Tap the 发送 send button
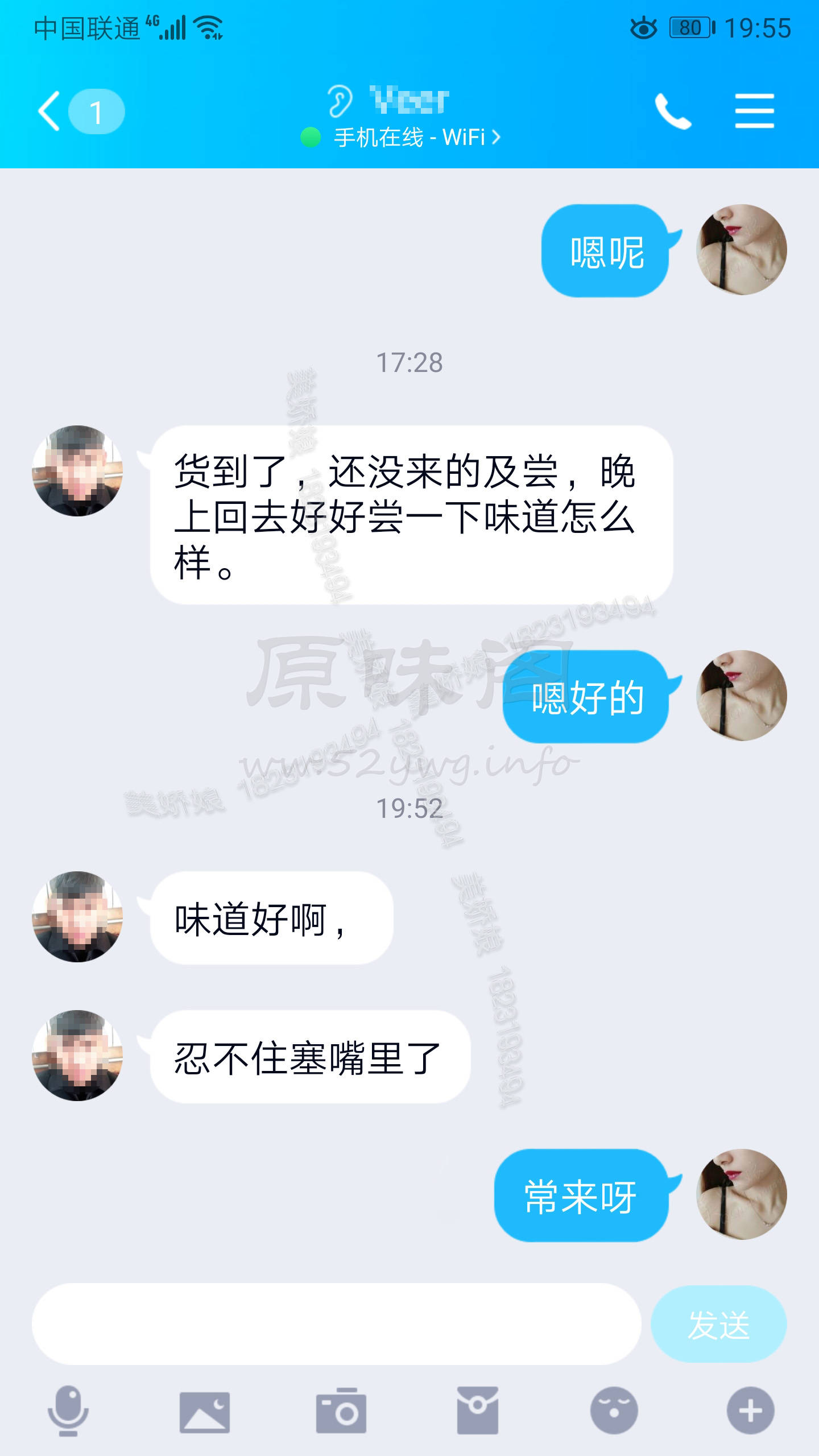The height and width of the screenshot is (1456, 819). tap(719, 1324)
